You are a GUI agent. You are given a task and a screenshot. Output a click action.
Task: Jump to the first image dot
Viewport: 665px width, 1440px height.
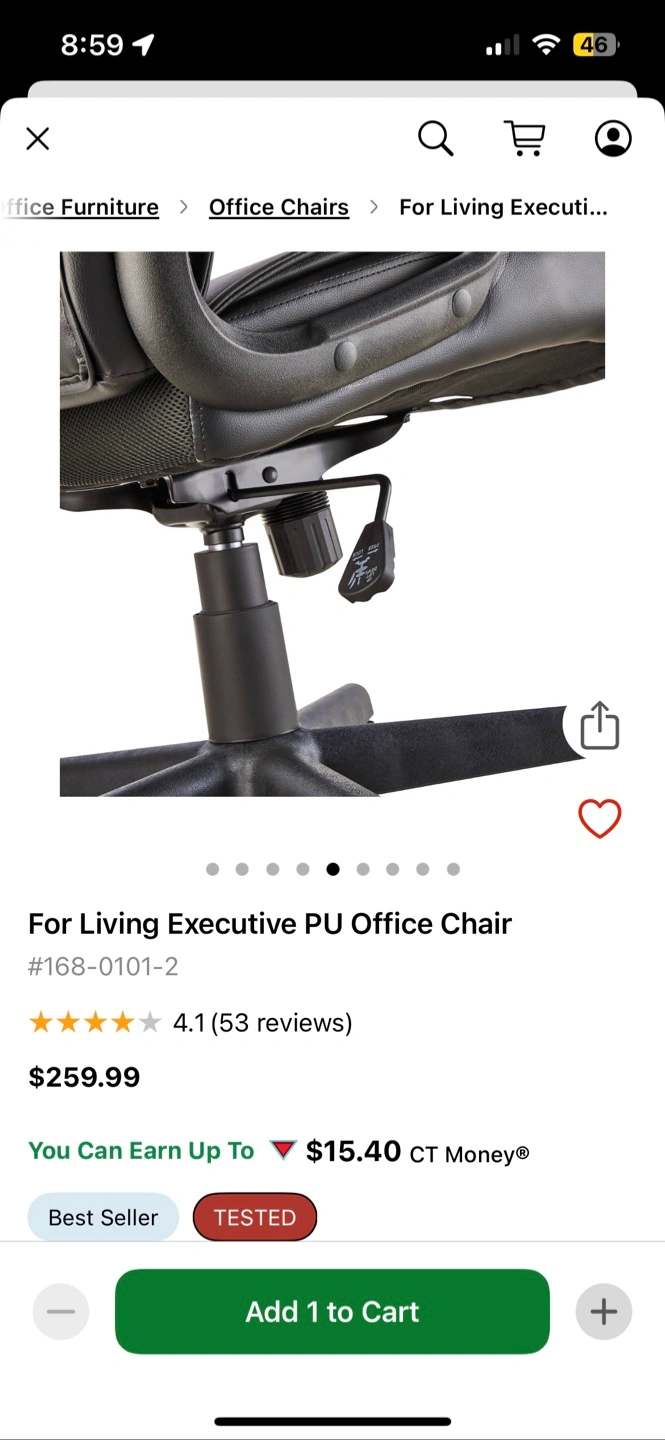pyautogui.click(x=212, y=869)
